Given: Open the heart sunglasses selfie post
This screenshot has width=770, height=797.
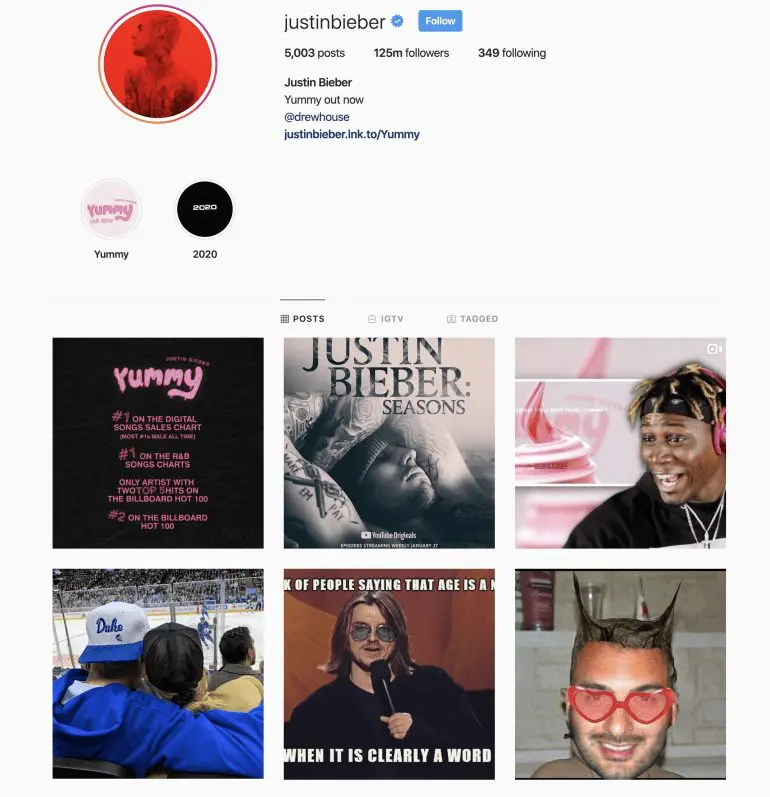Looking at the screenshot, I should (620, 674).
